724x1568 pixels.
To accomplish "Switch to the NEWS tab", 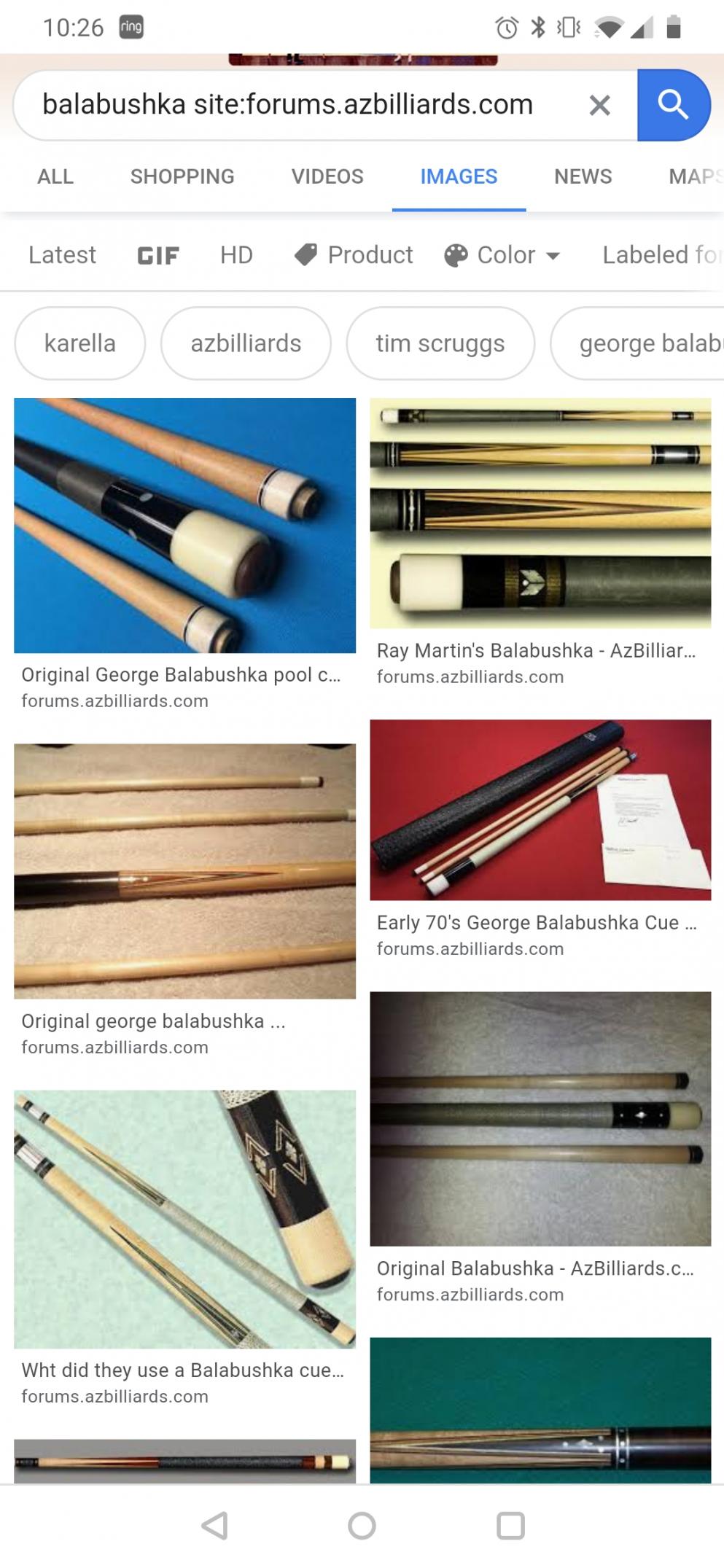I will [583, 176].
